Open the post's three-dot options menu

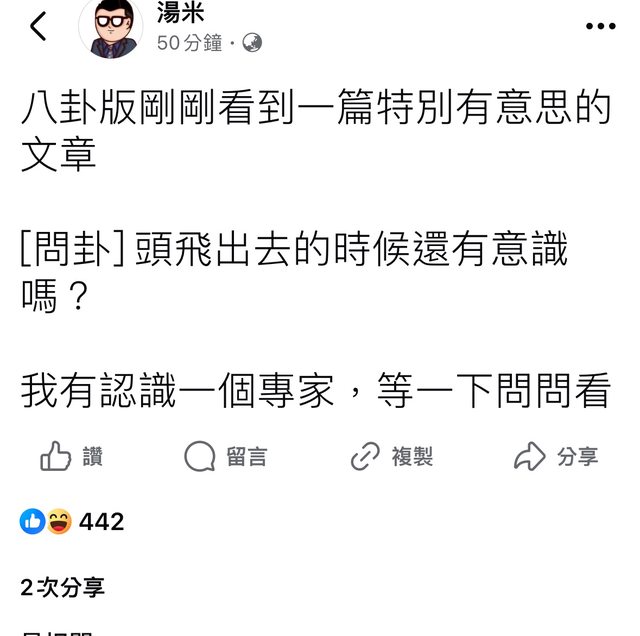pyautogui.click(x=600, y=27)
